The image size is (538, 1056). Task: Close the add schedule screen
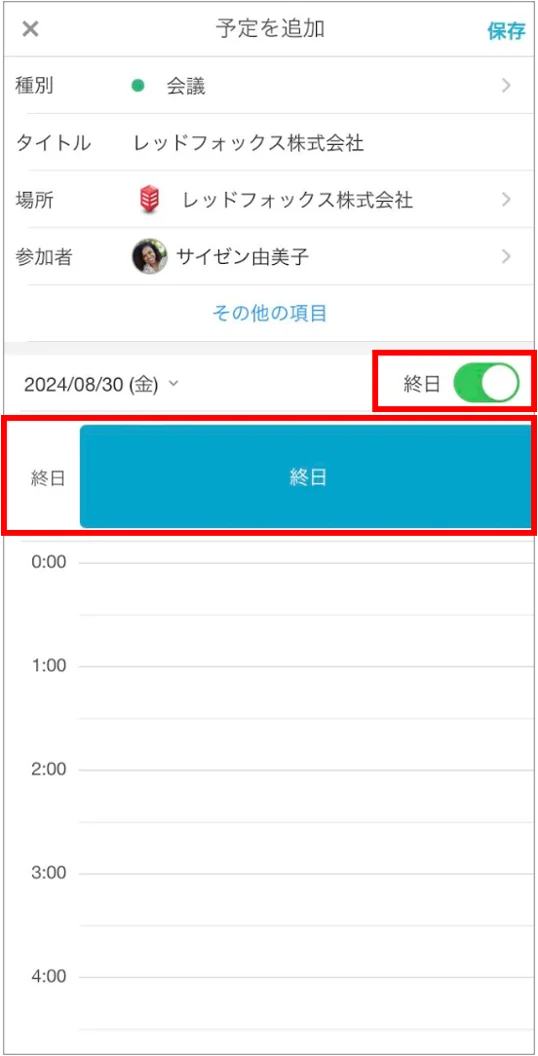click(30, 30)
